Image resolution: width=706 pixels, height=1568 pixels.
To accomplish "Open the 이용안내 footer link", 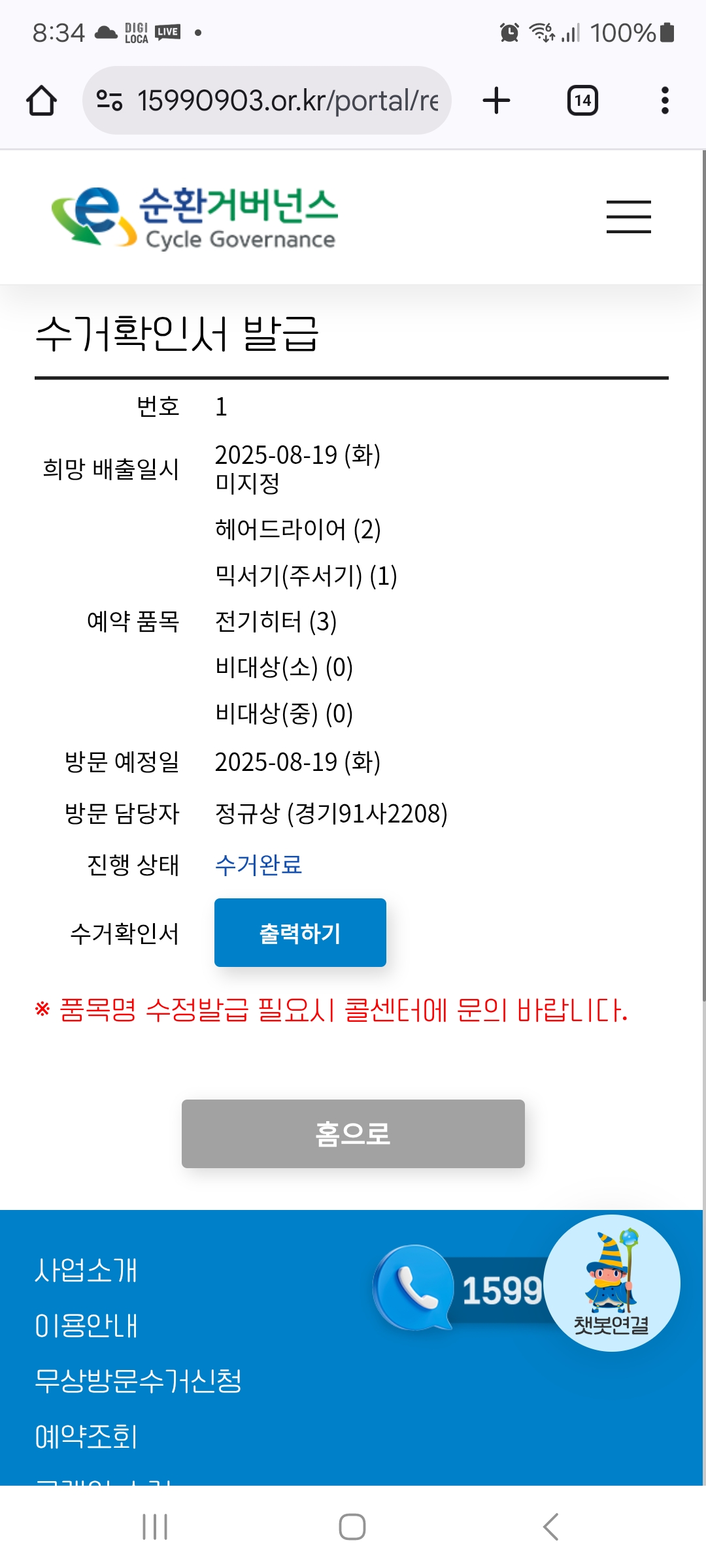I will point(86,1326).
